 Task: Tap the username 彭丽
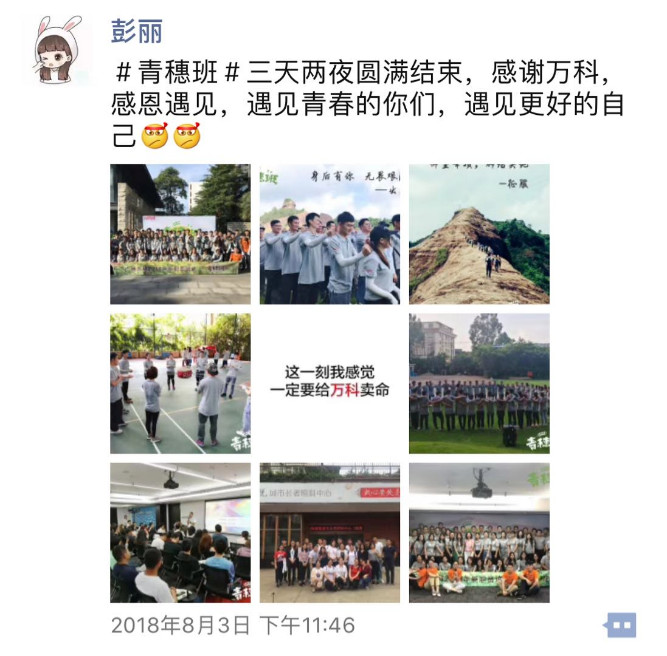pos(136,30)
